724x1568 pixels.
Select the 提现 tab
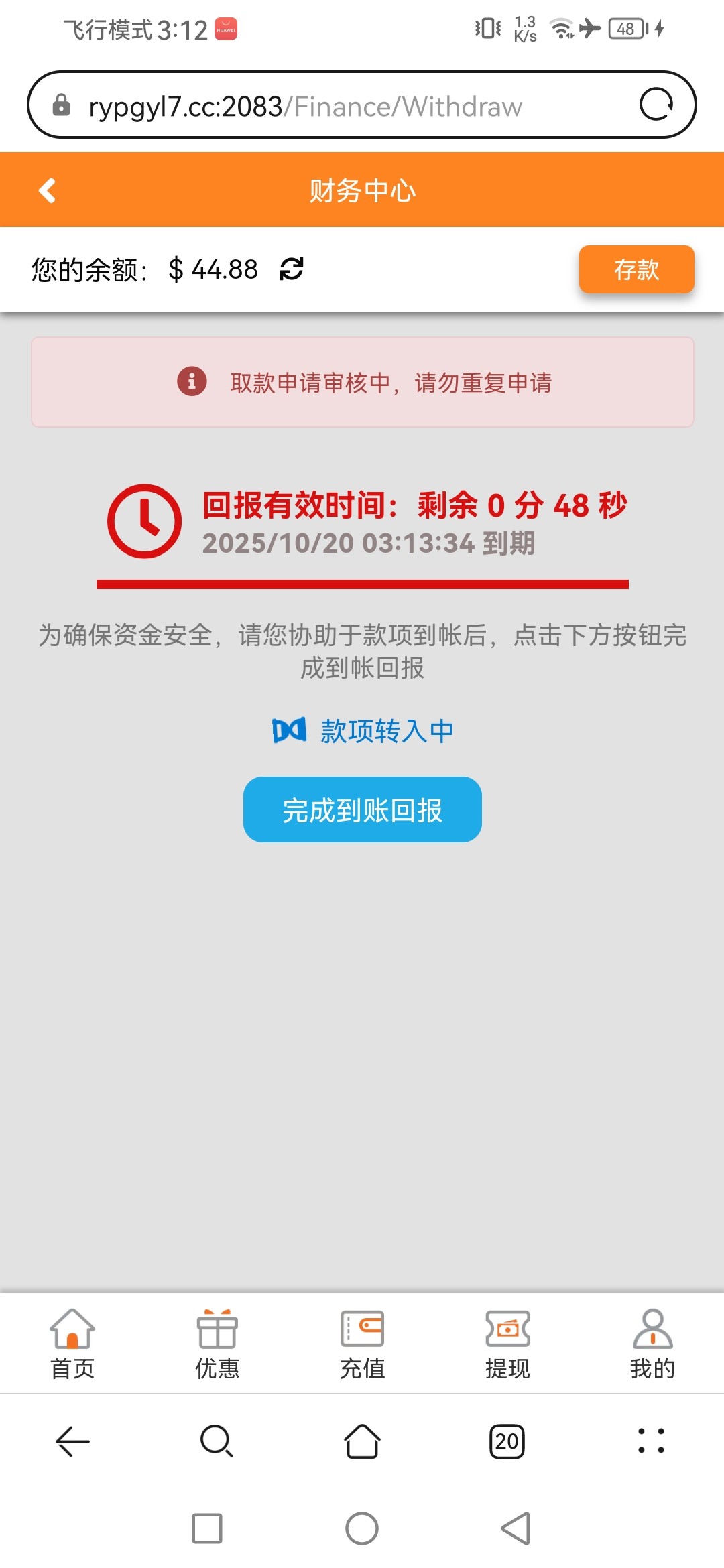[507, 1344]
